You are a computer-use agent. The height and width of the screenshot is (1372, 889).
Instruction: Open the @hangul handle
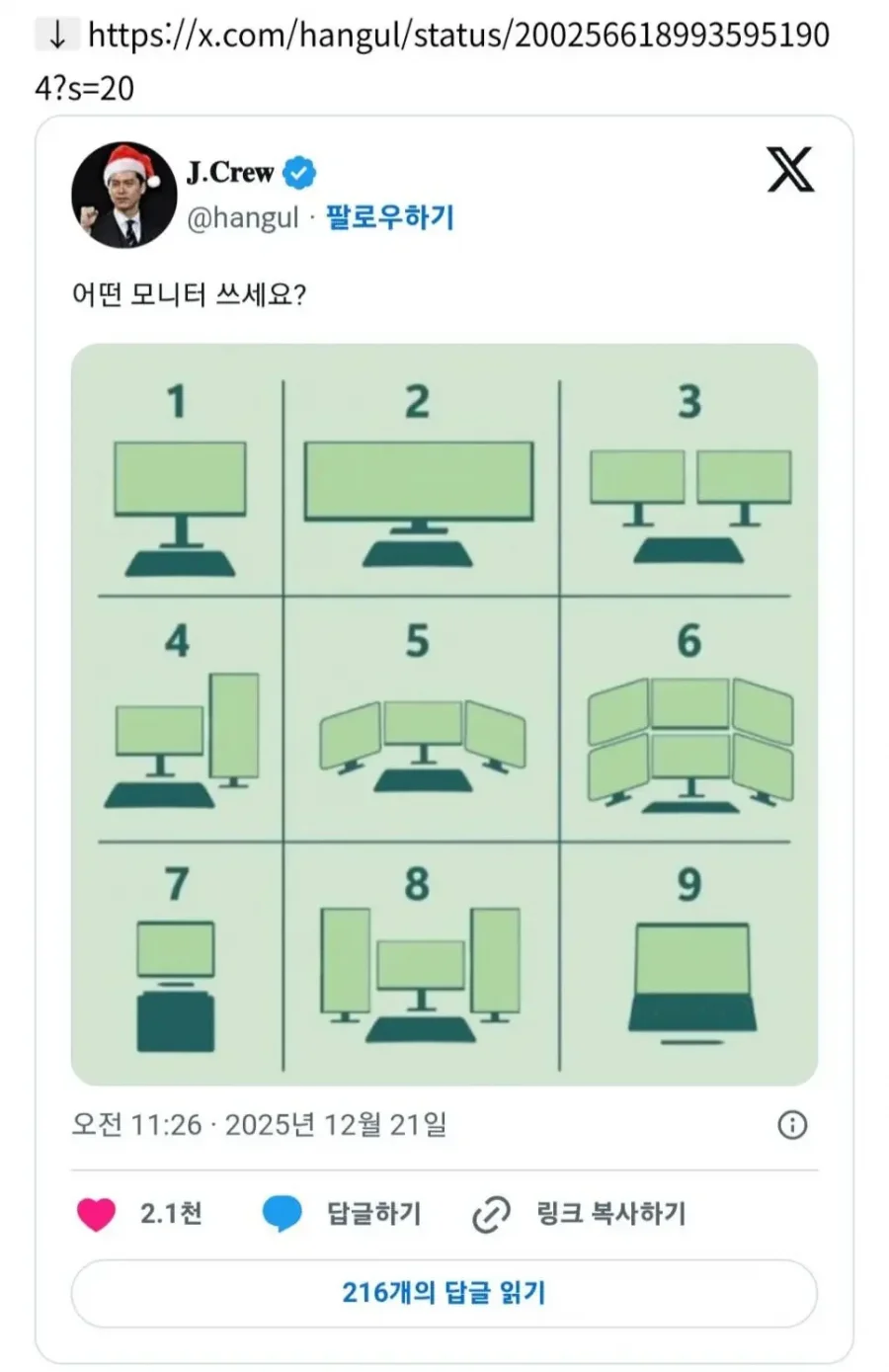[x=242, y=217]
